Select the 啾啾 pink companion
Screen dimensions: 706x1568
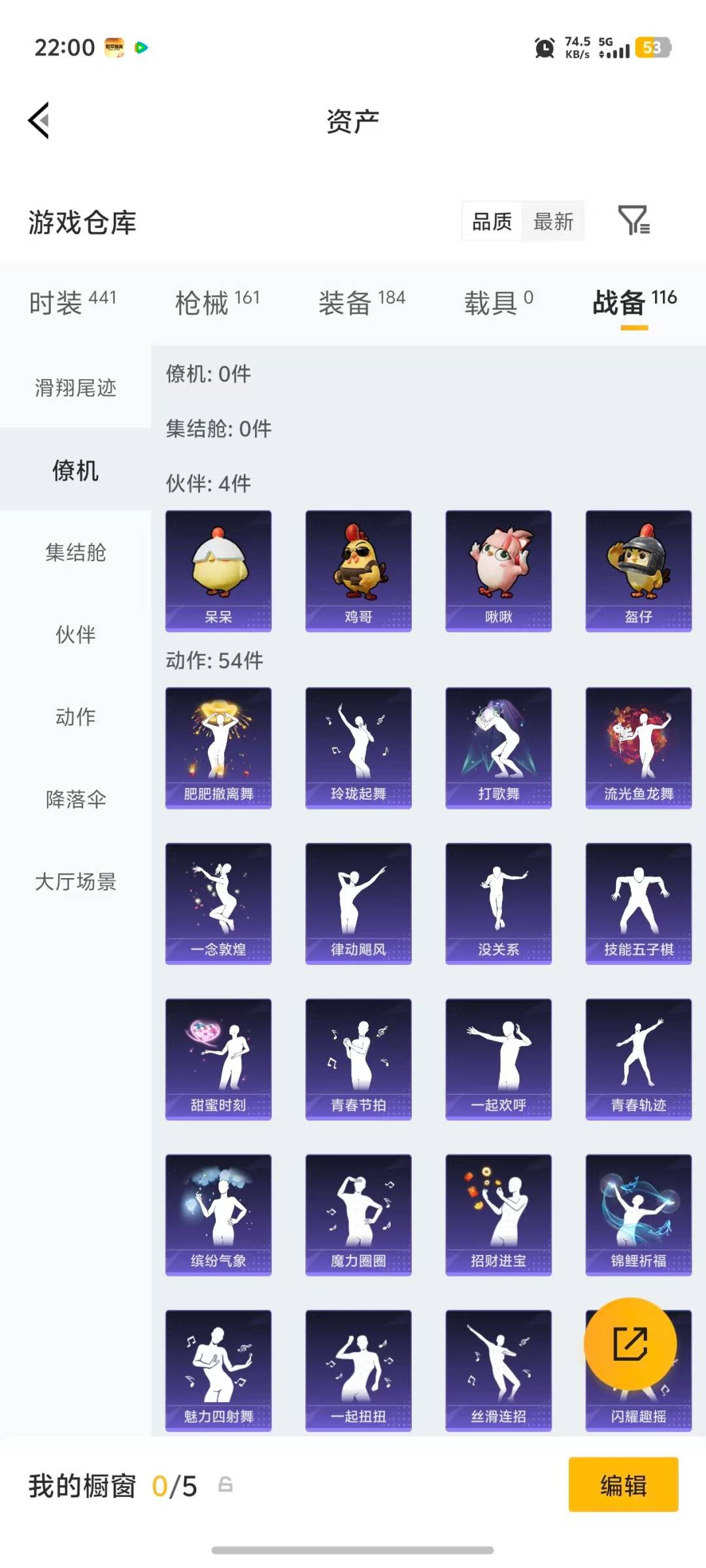498,568
